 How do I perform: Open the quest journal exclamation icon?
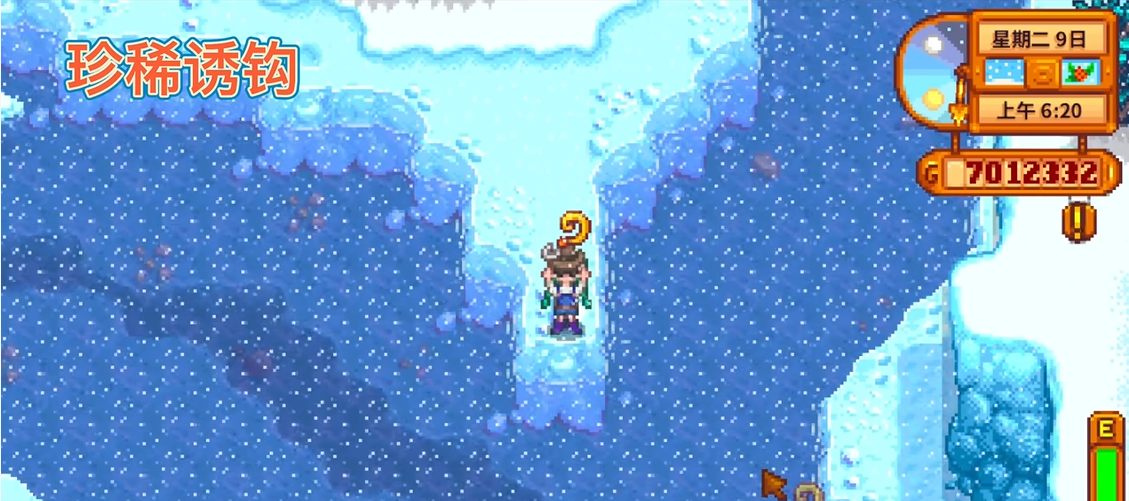pos(1076,221)
